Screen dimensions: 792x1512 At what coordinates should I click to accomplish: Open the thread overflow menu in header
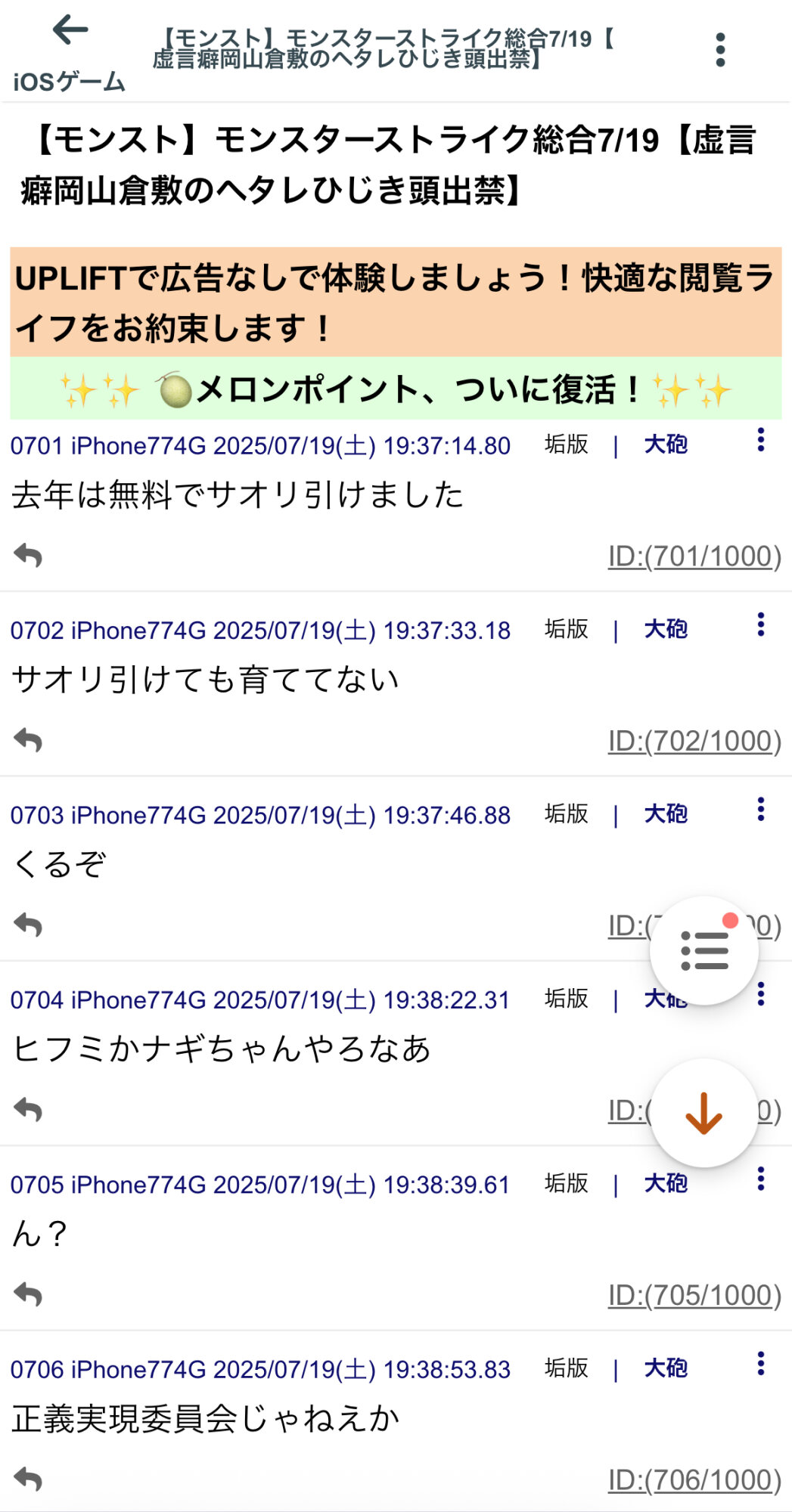(x=720, y=50)
